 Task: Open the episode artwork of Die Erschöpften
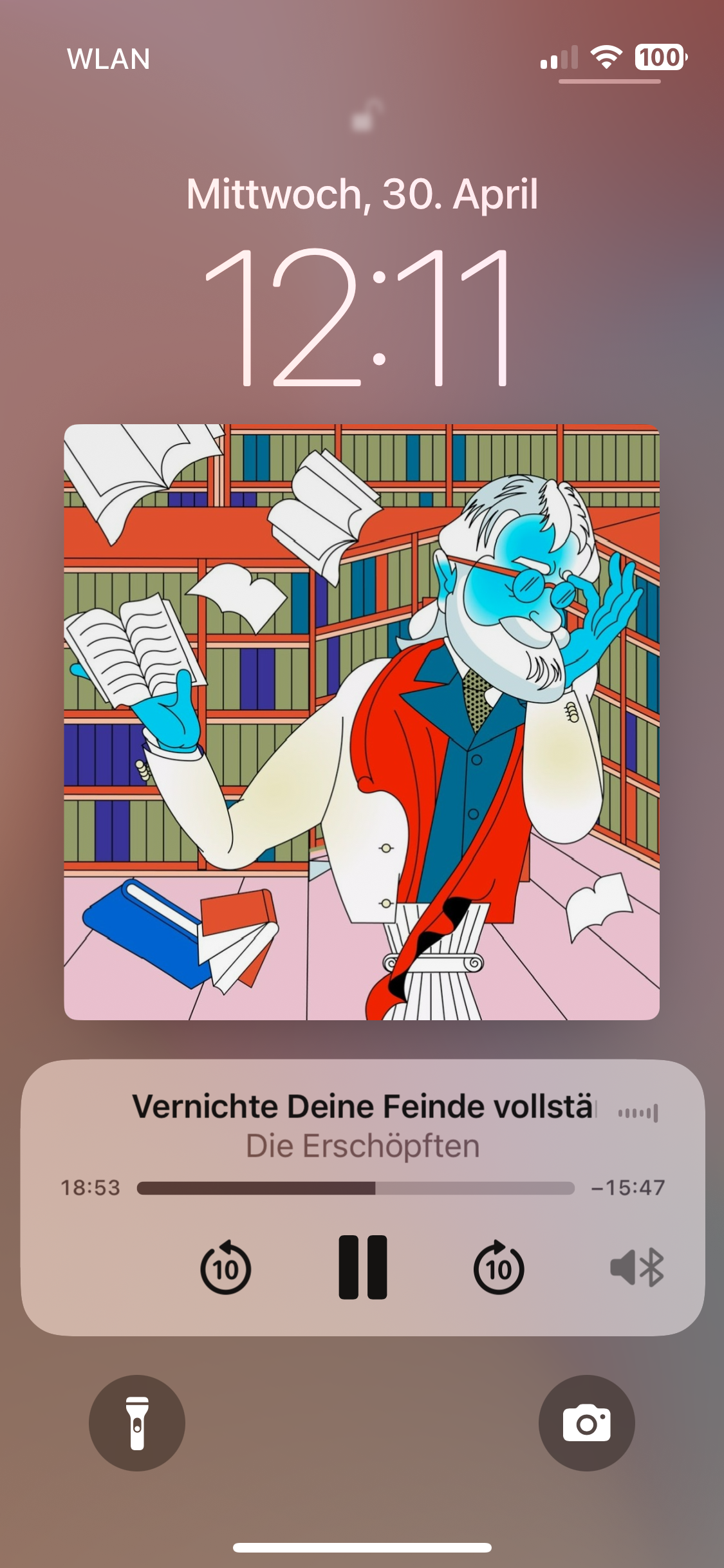[362, 722]
